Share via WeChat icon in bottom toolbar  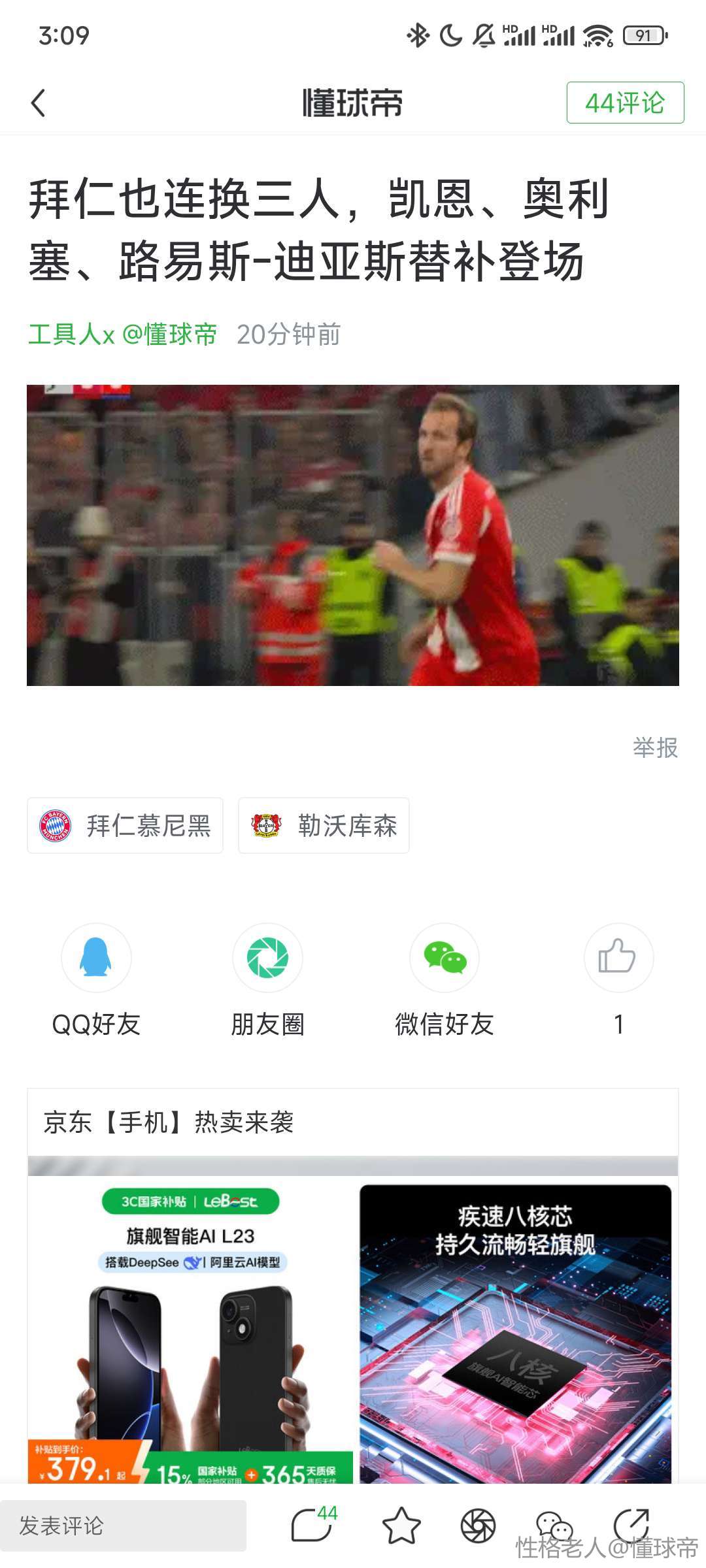click(554, 1526)
